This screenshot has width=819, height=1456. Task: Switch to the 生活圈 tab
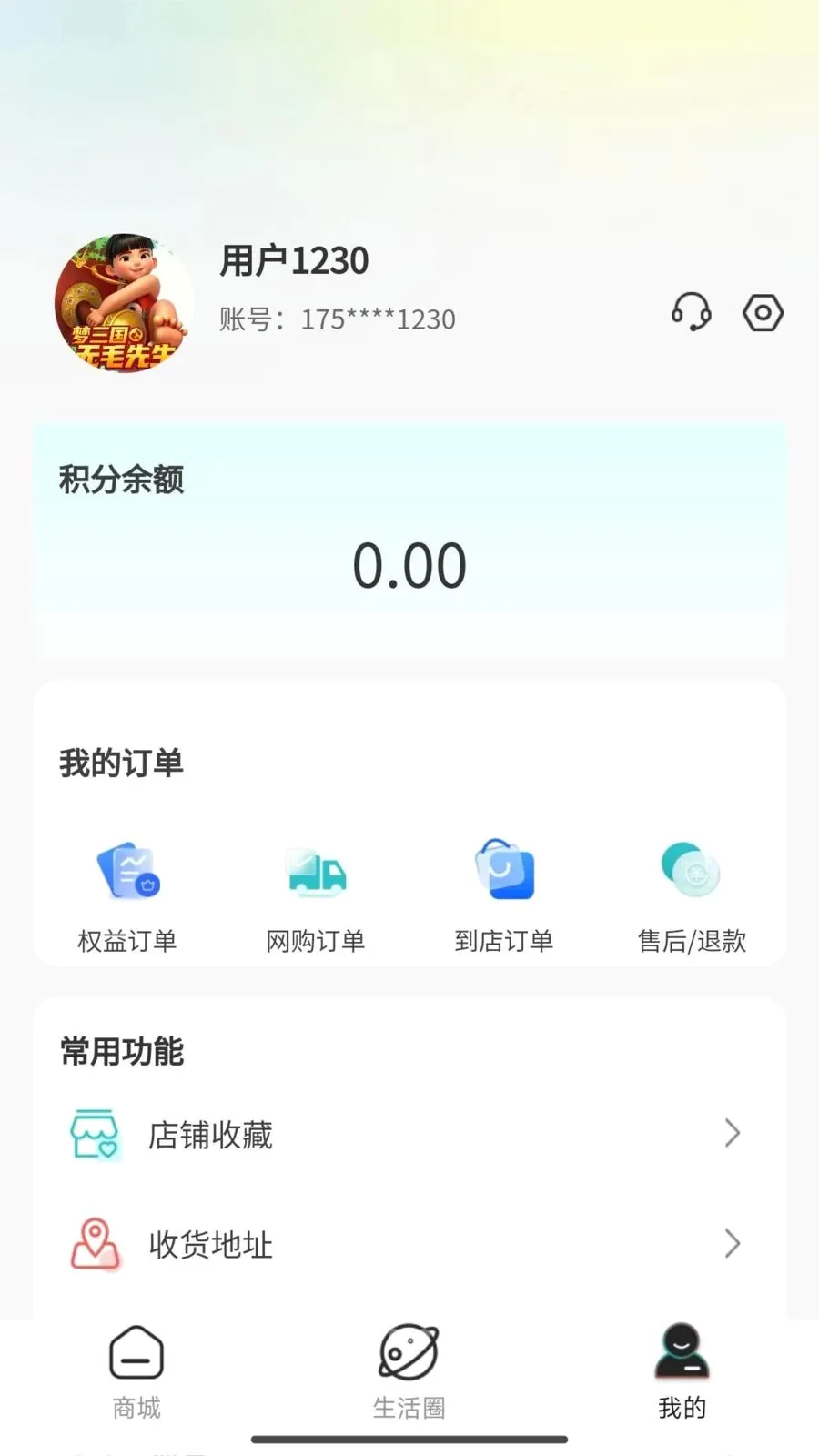(x=409, y=1373)
